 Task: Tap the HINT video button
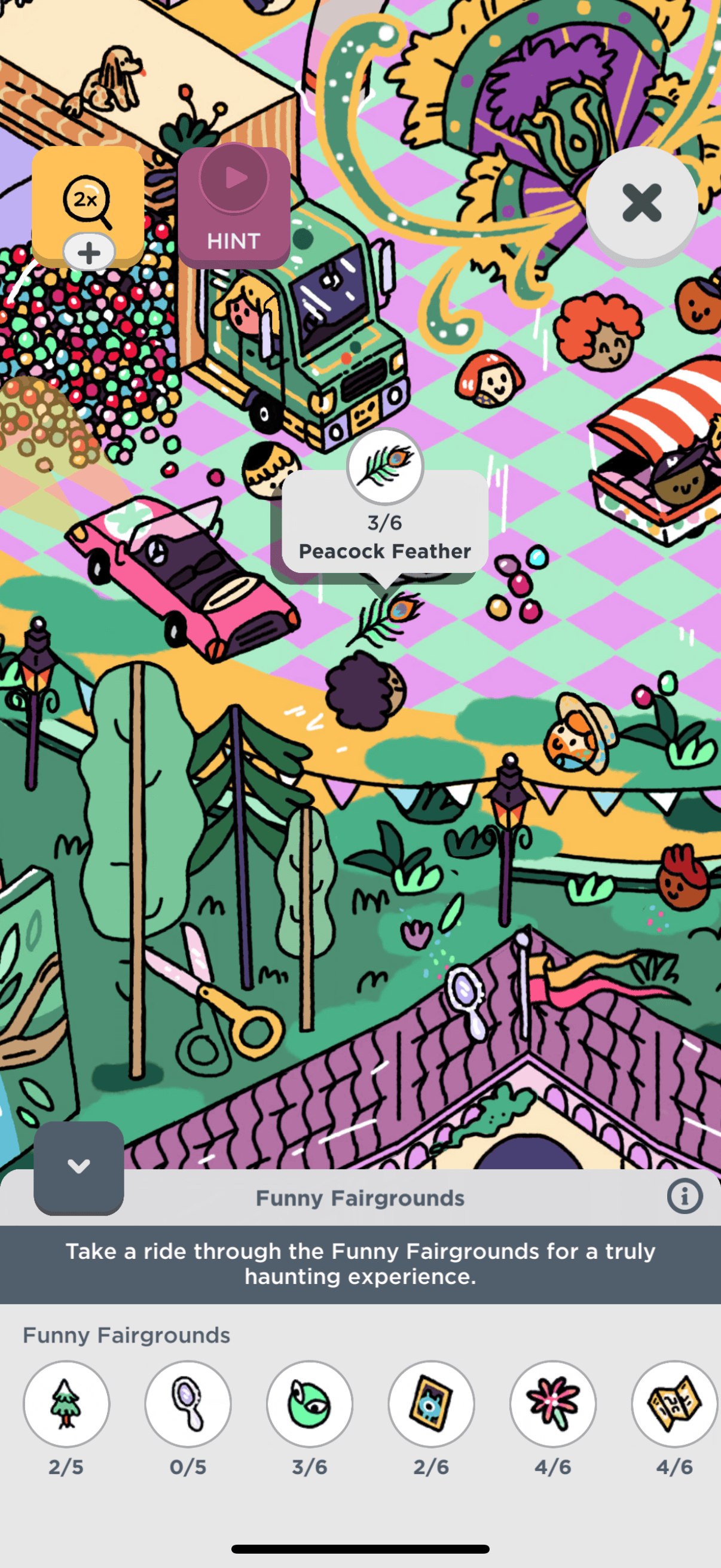click(234, 207)
